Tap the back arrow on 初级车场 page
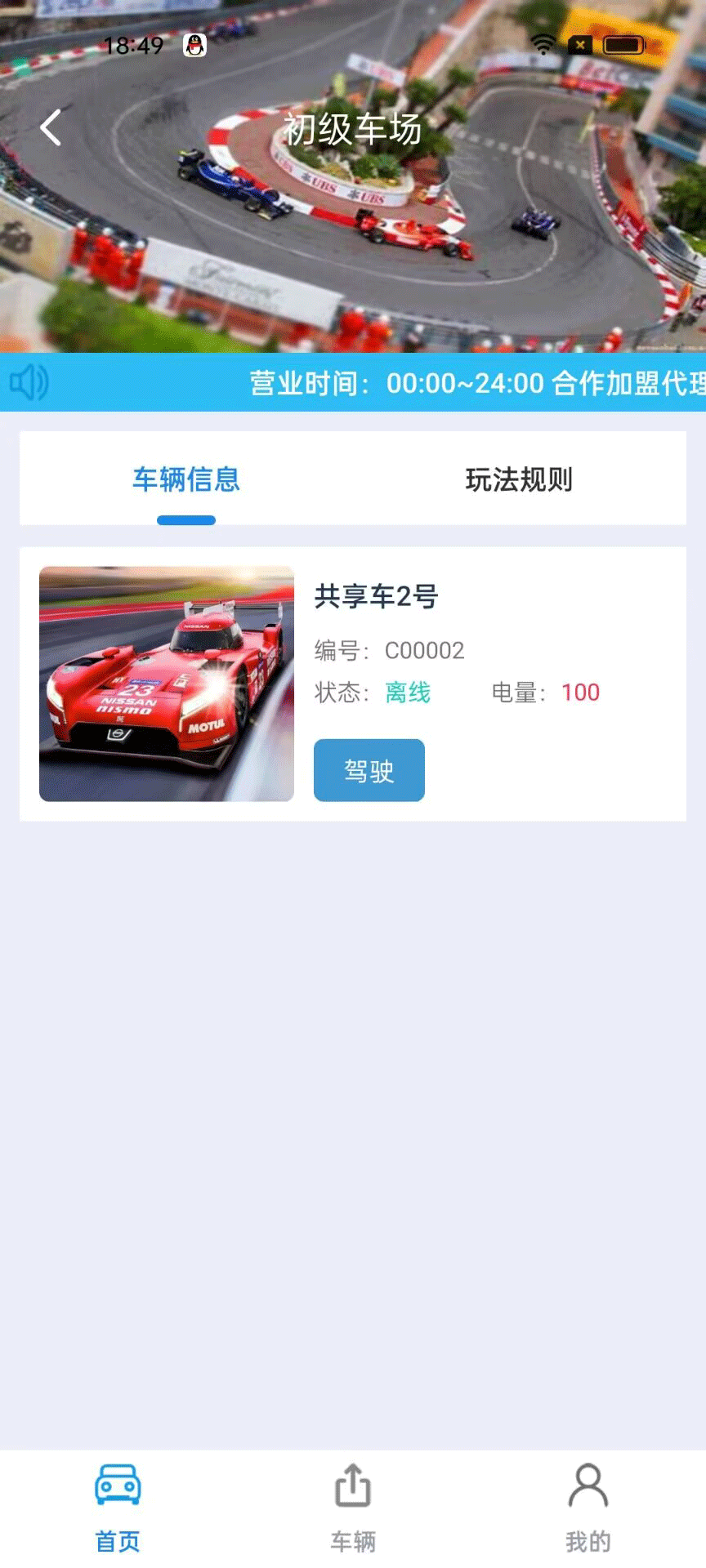706x1568 pixels. (x=51, y=127)
